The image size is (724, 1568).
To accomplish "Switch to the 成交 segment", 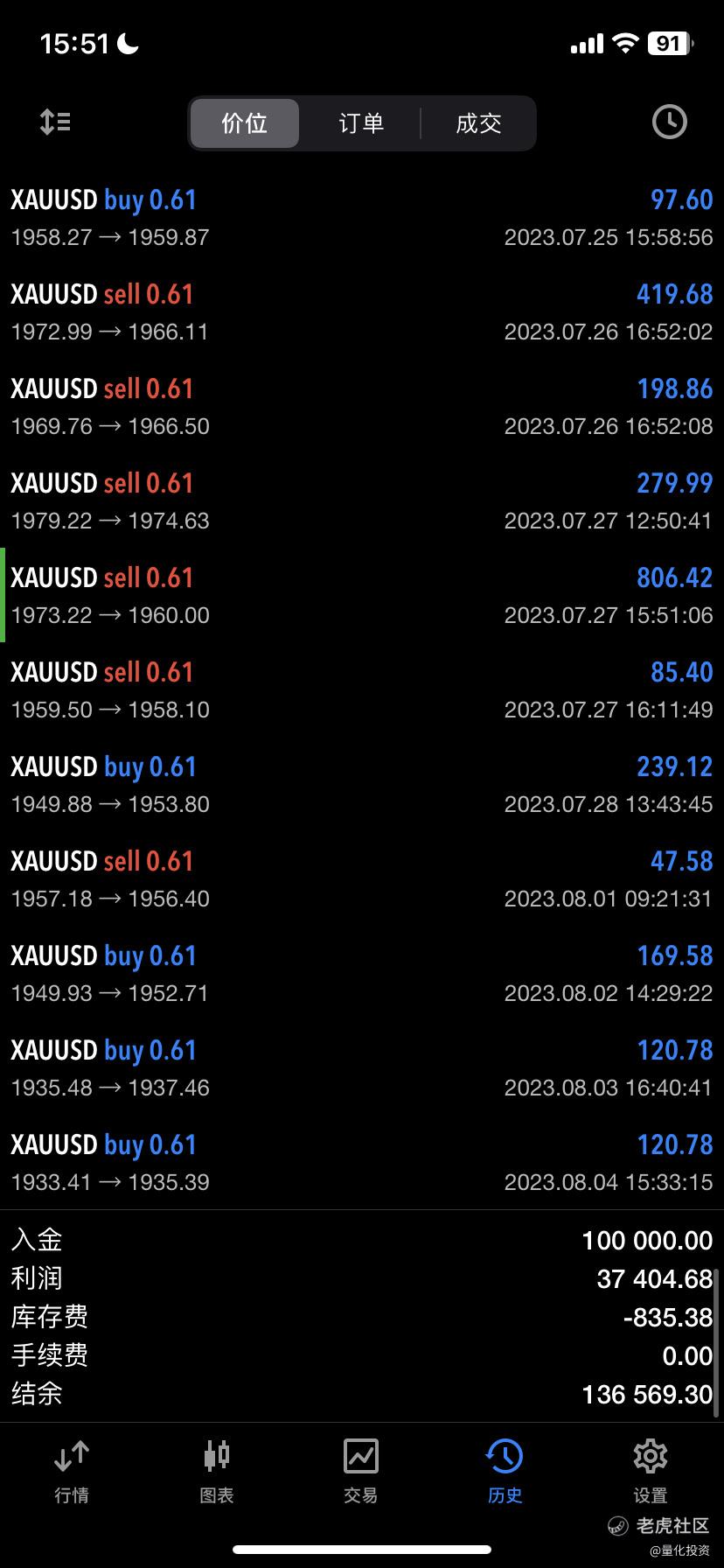I will tap(478, 123).
